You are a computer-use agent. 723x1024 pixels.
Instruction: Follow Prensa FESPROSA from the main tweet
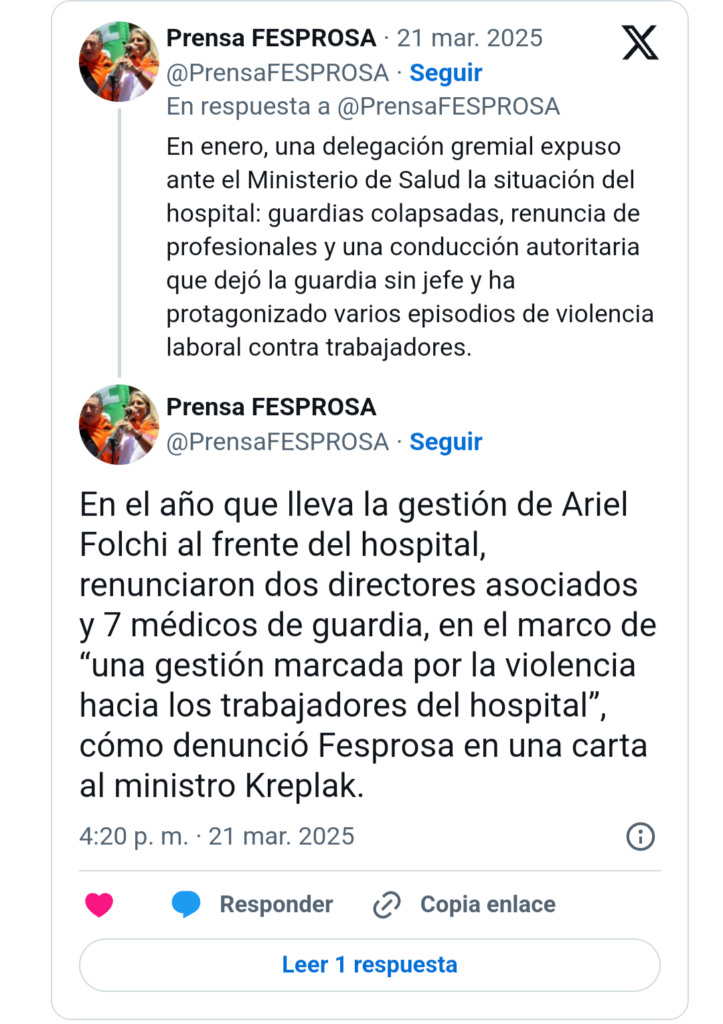[446, 442]
